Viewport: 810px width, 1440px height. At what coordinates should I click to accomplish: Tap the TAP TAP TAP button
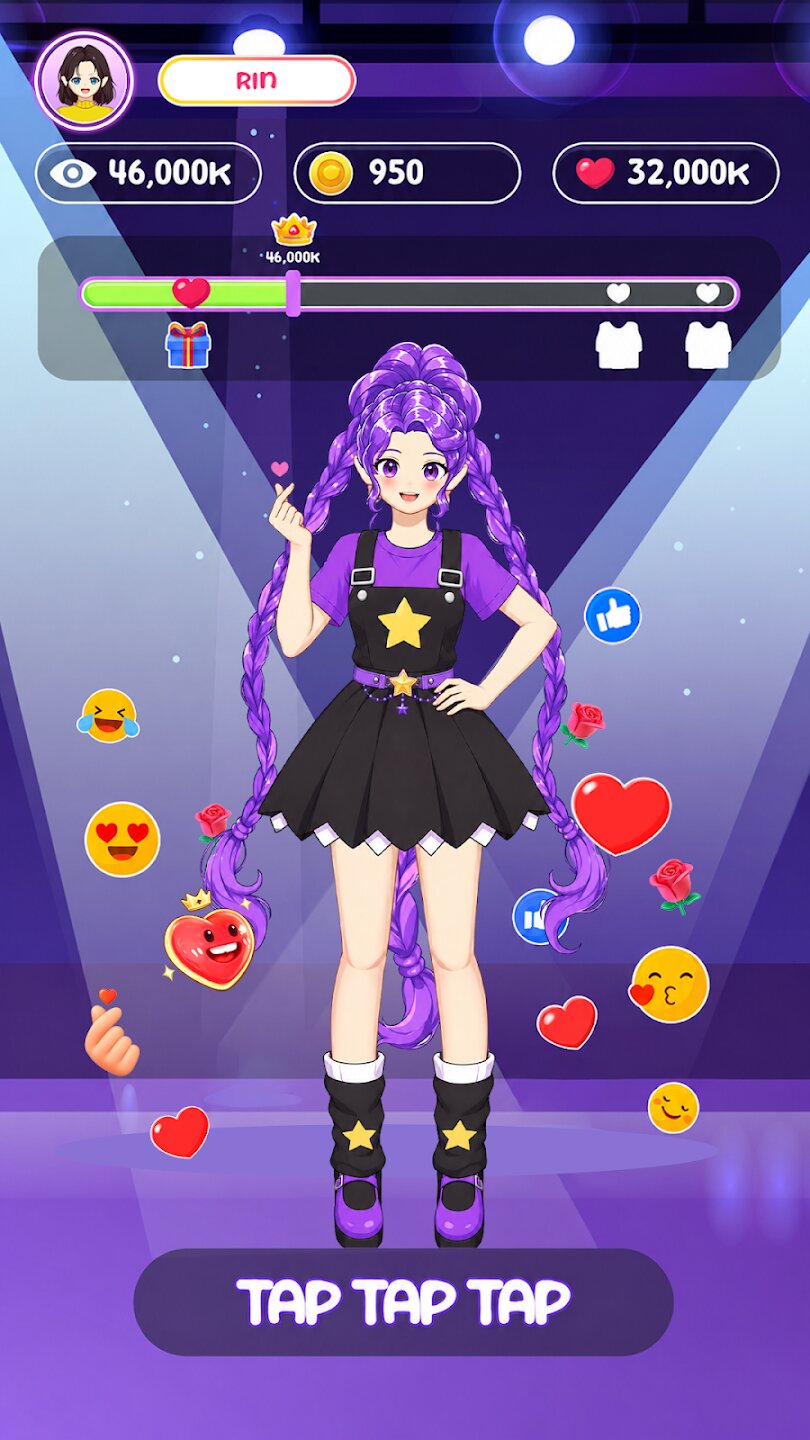tap(403, 1302)
